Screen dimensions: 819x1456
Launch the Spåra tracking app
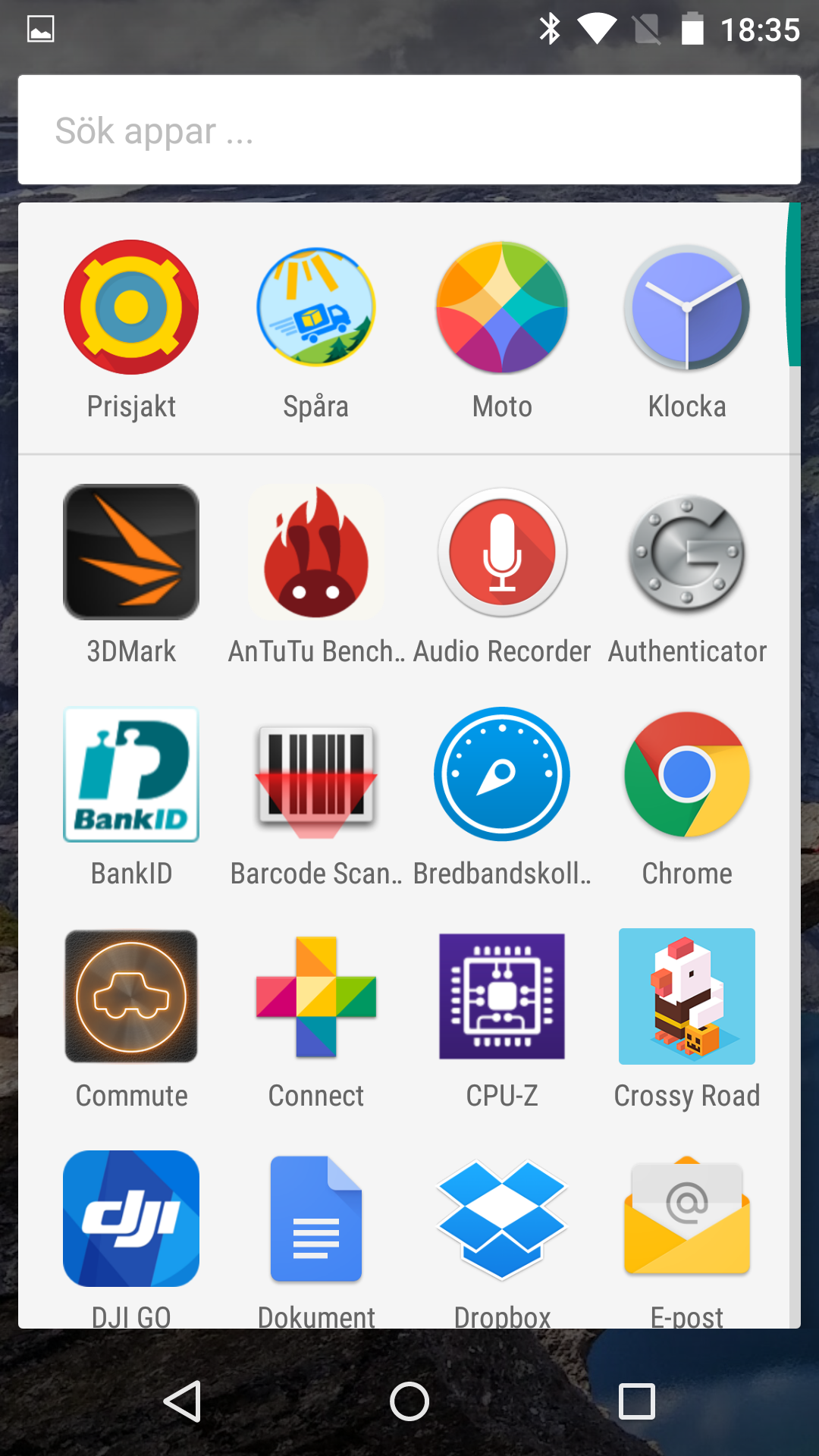[x=316, y=307]
